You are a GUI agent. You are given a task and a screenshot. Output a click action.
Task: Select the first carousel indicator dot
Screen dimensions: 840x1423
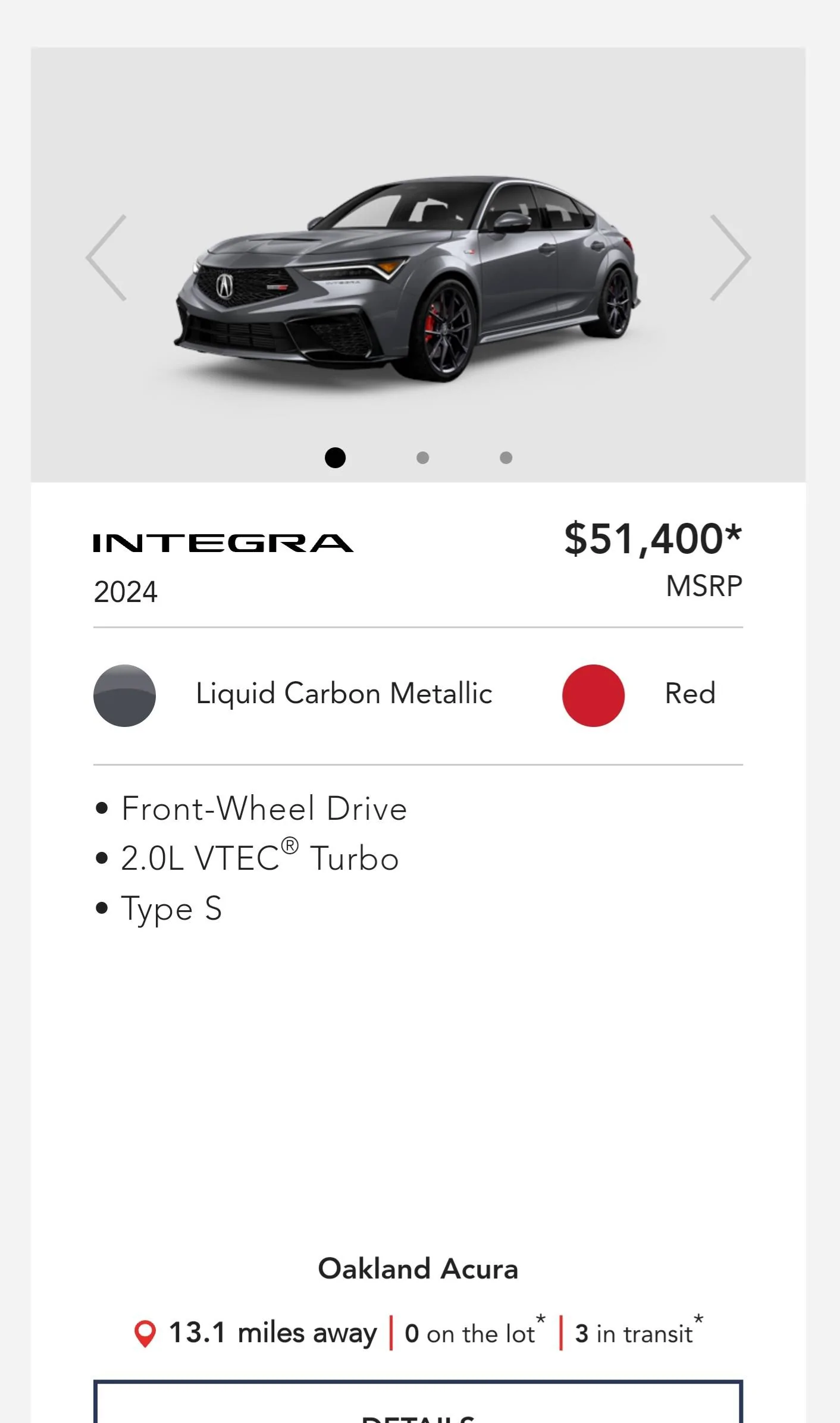[335, 457]
